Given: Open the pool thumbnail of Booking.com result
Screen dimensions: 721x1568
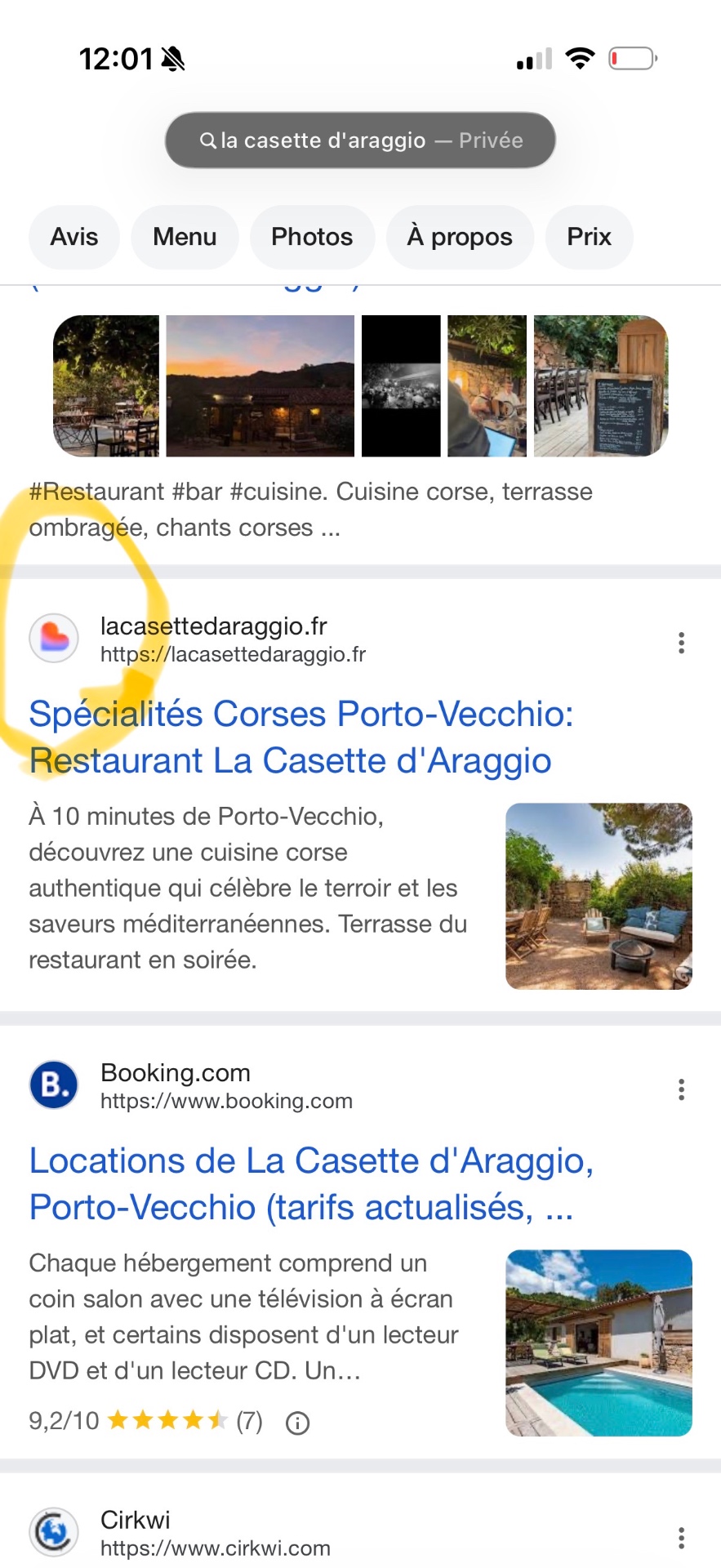Looking at the screenshot, I should (x=599, y=1343).
